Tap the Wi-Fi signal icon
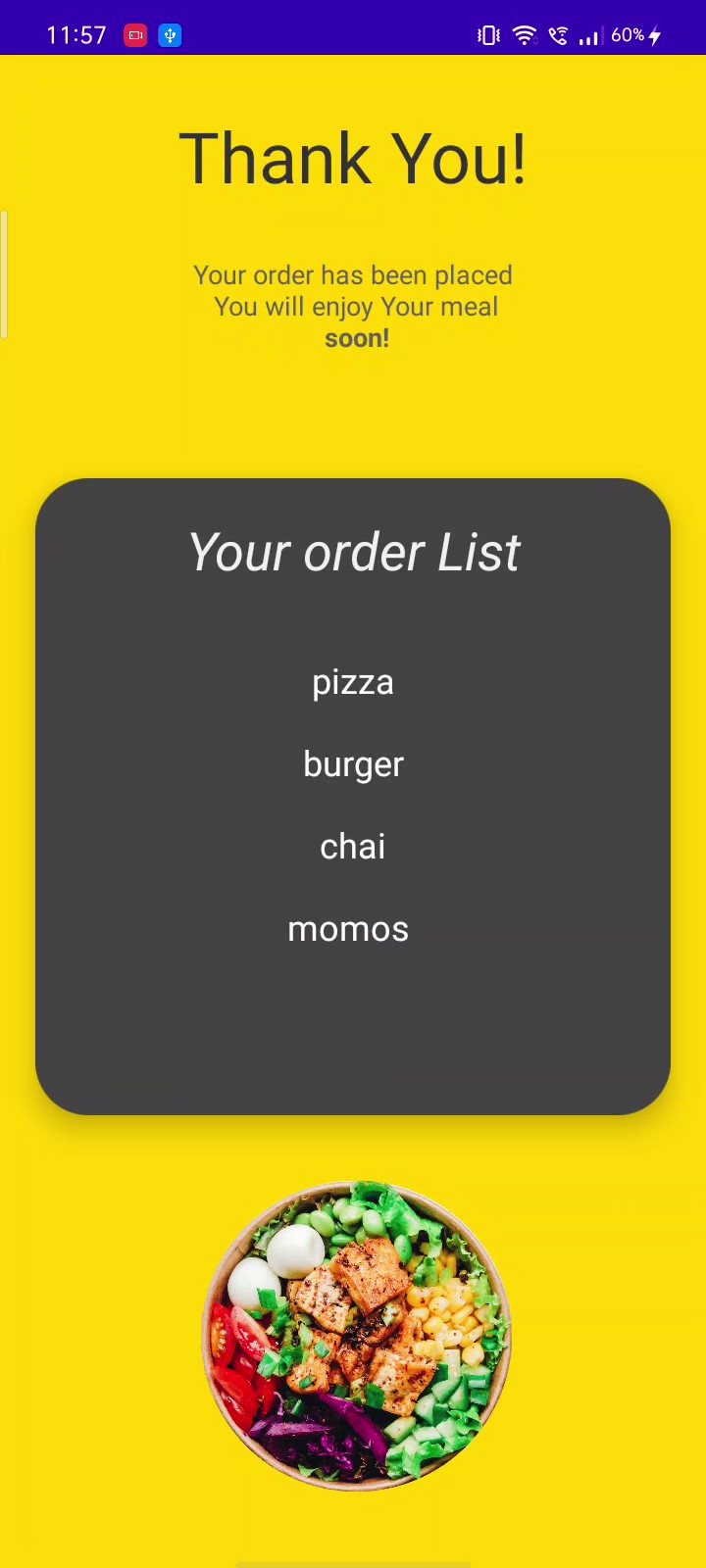Screen dimensions: 706x1568 click(x=524, y=34)
